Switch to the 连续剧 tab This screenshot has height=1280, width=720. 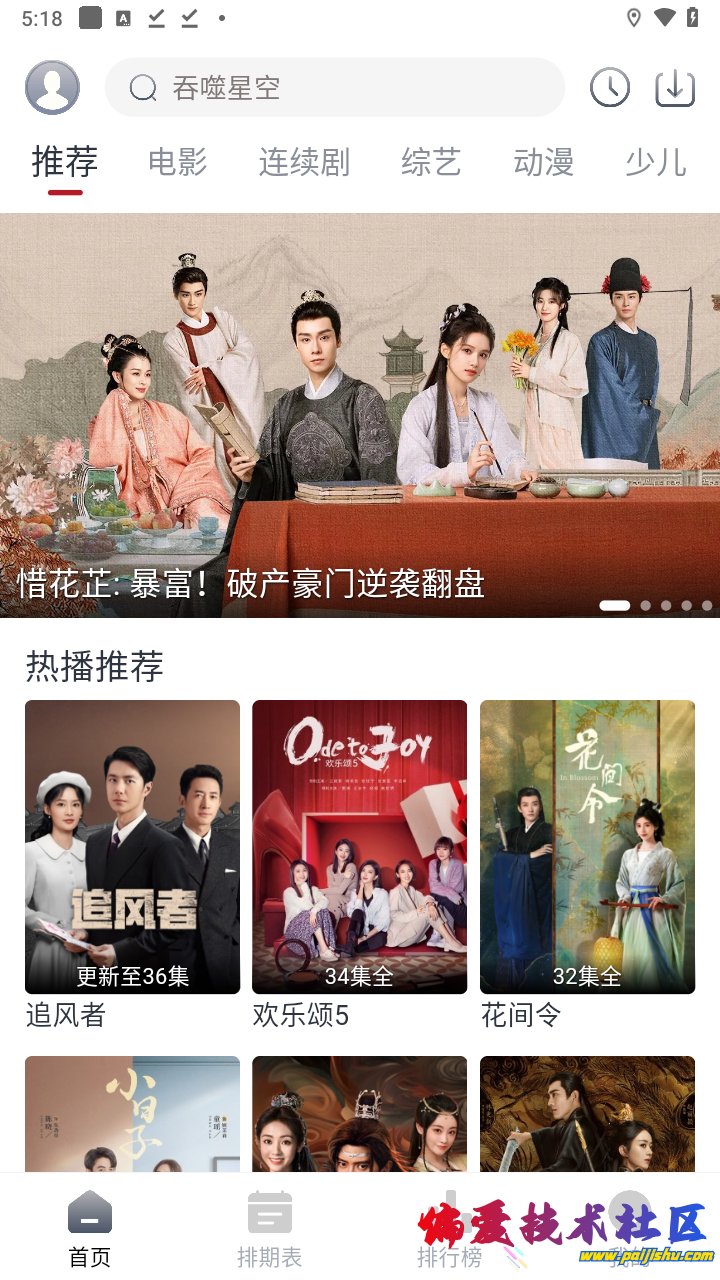pyautogui.click(x=304, y=162)
